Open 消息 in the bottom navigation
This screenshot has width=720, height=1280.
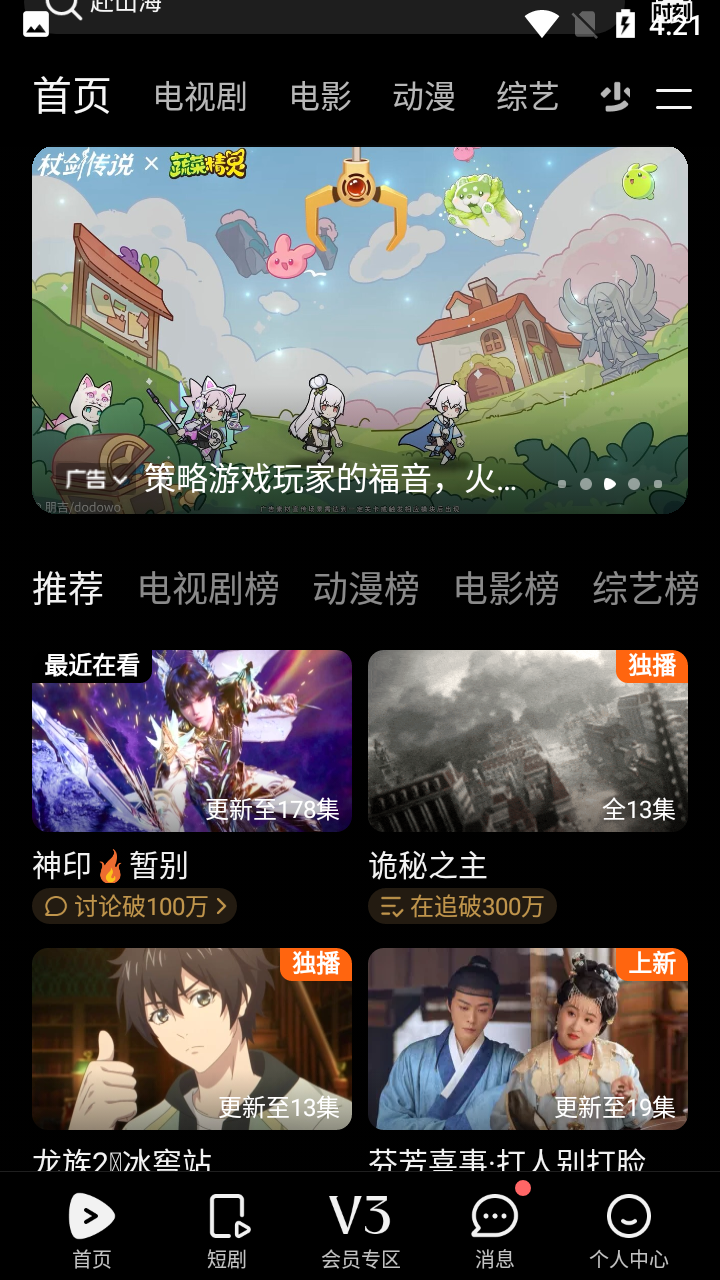click(x=494, y=1230)
